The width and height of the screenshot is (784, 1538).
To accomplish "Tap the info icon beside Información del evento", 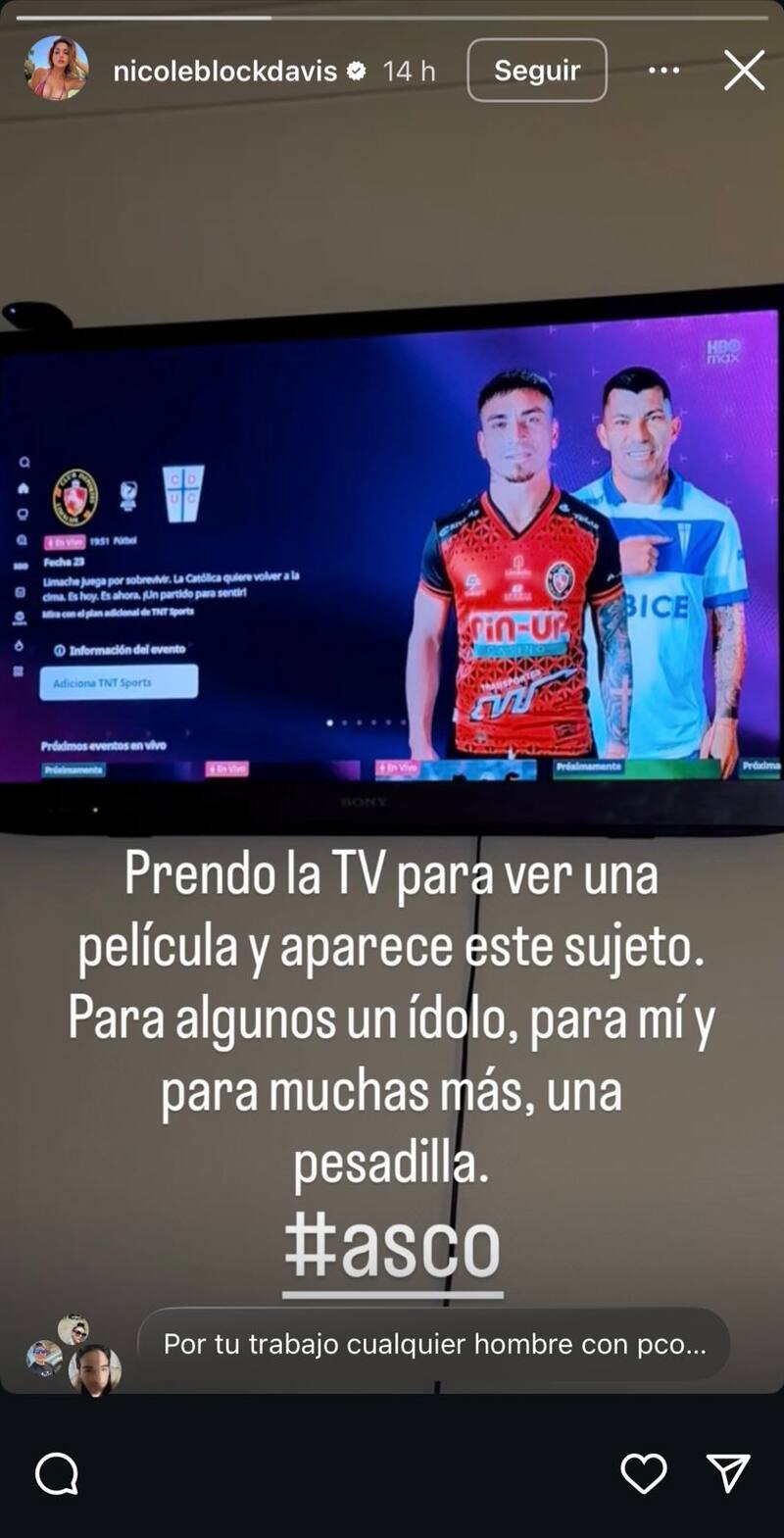I will tap(59, 647).
